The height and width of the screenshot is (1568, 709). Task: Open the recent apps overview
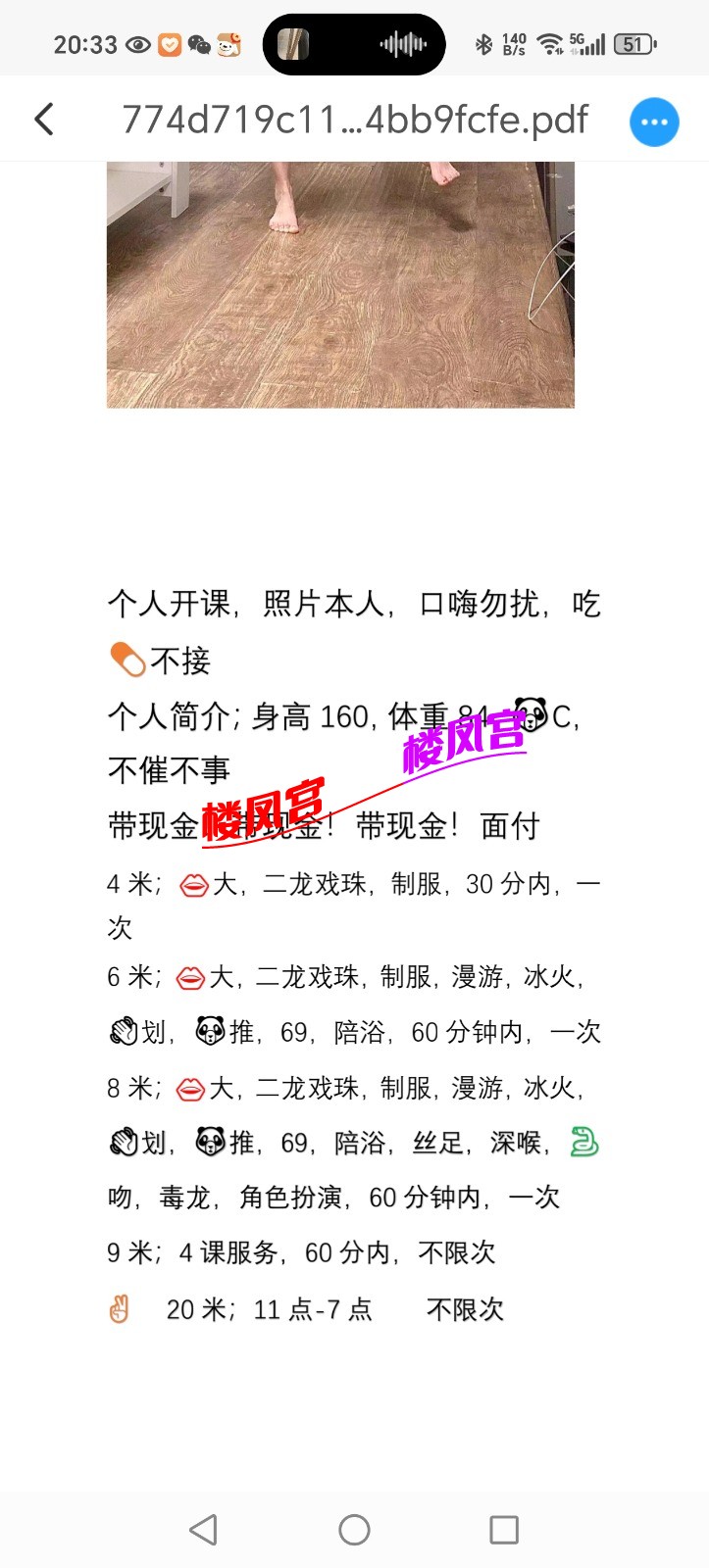pos(504,1529)
